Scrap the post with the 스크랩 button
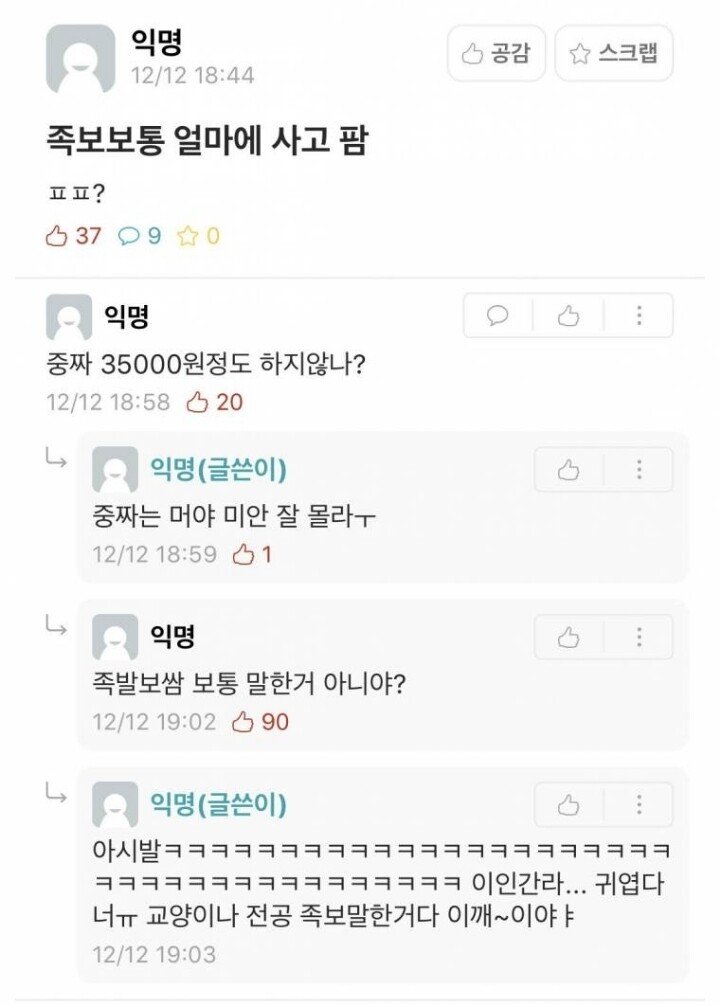Viewport: 720px width, 1006px height. 614,54
